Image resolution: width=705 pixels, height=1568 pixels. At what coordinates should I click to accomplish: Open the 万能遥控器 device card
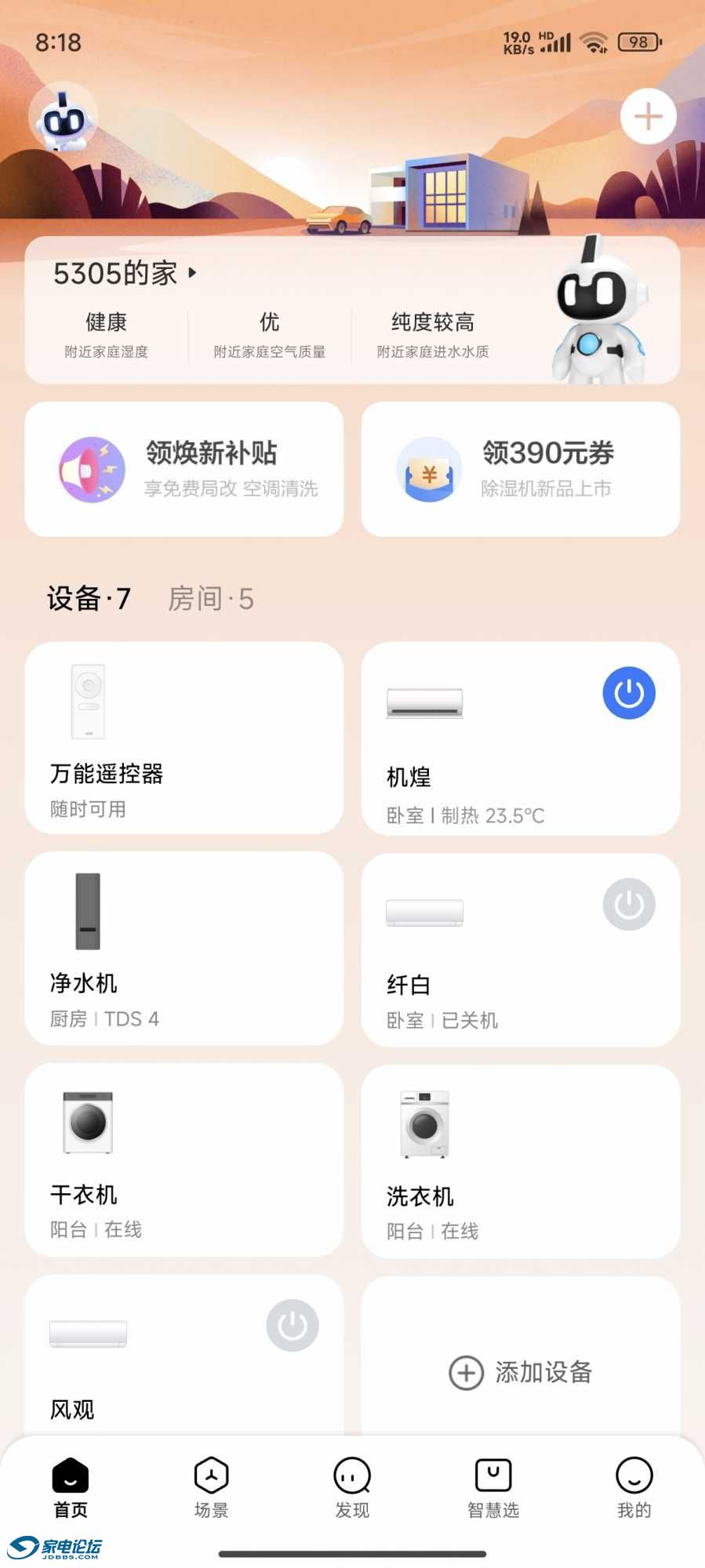click(x=184, y=738)
